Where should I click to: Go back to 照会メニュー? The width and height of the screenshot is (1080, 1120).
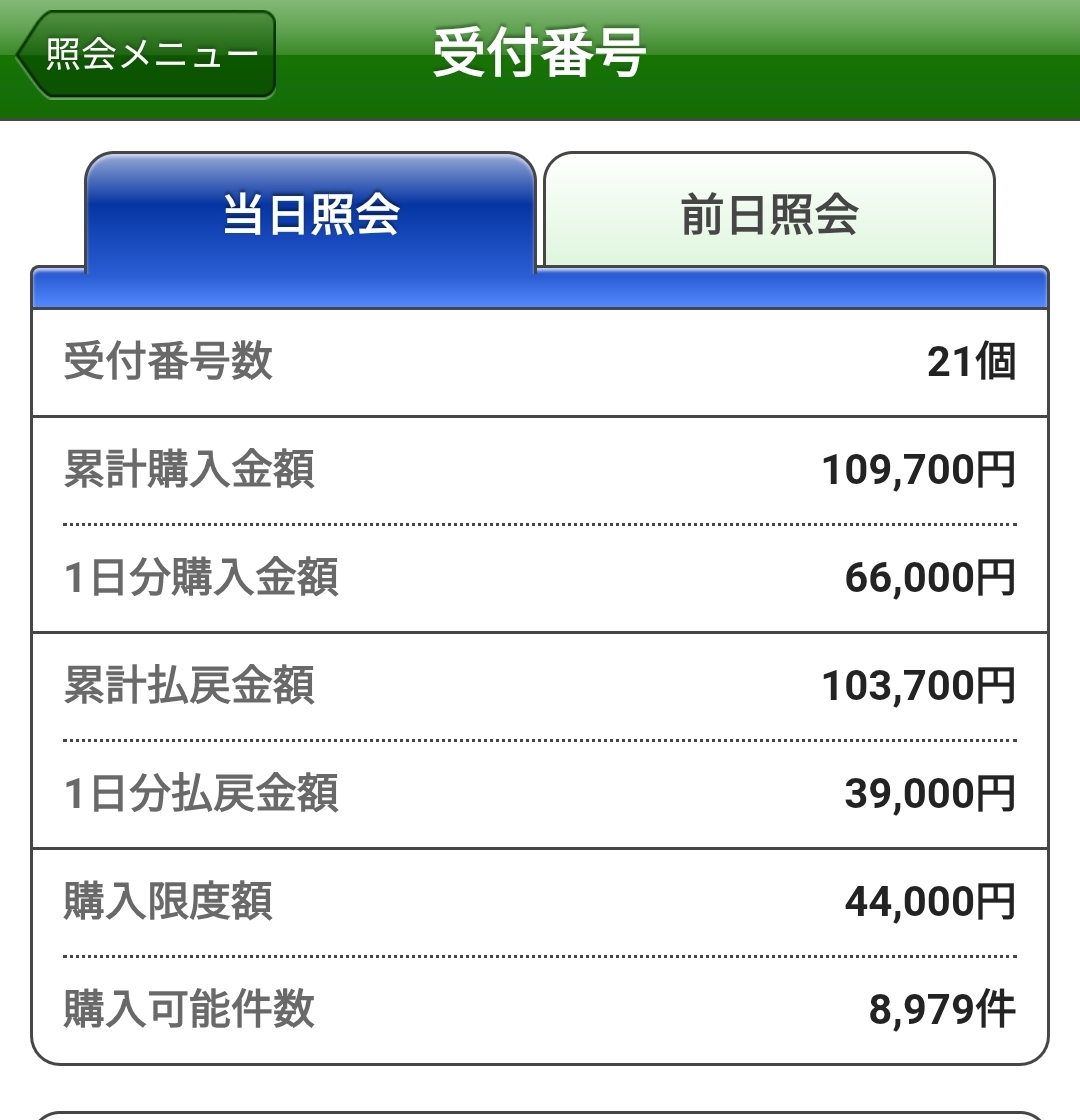click(147, 55)
